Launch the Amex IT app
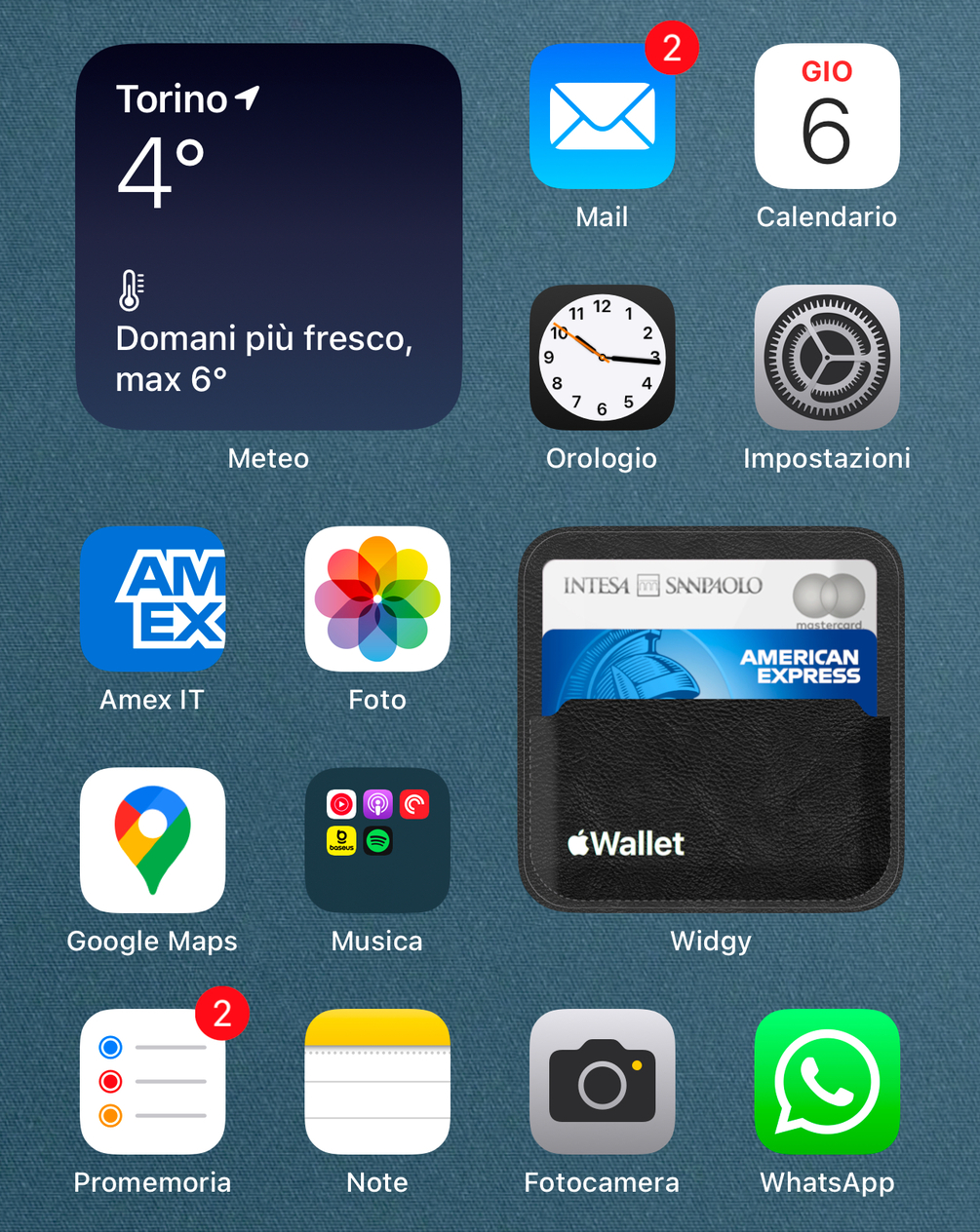Viewport: 980px width, 1232px height. pyautogui.click(x=152, y=598)
